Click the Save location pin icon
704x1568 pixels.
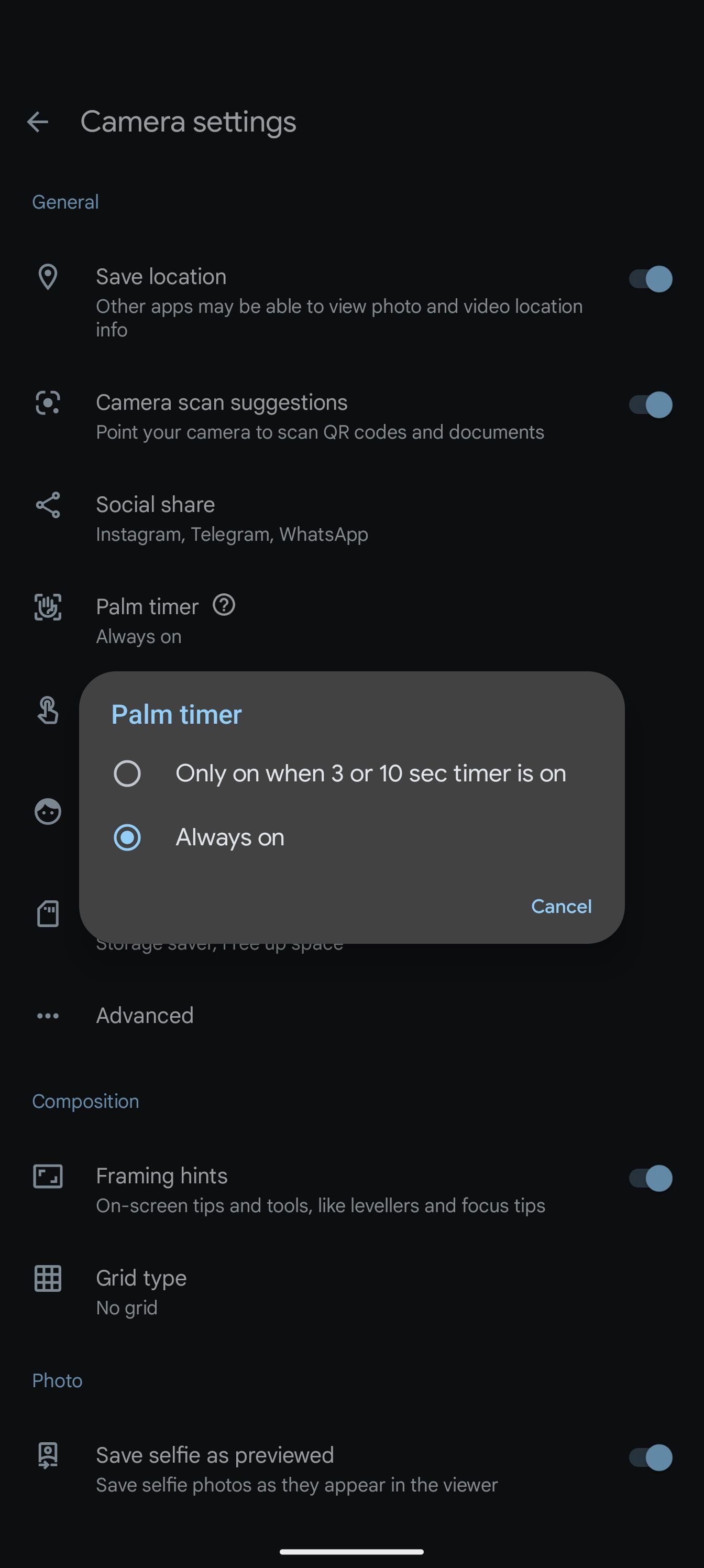48,279
